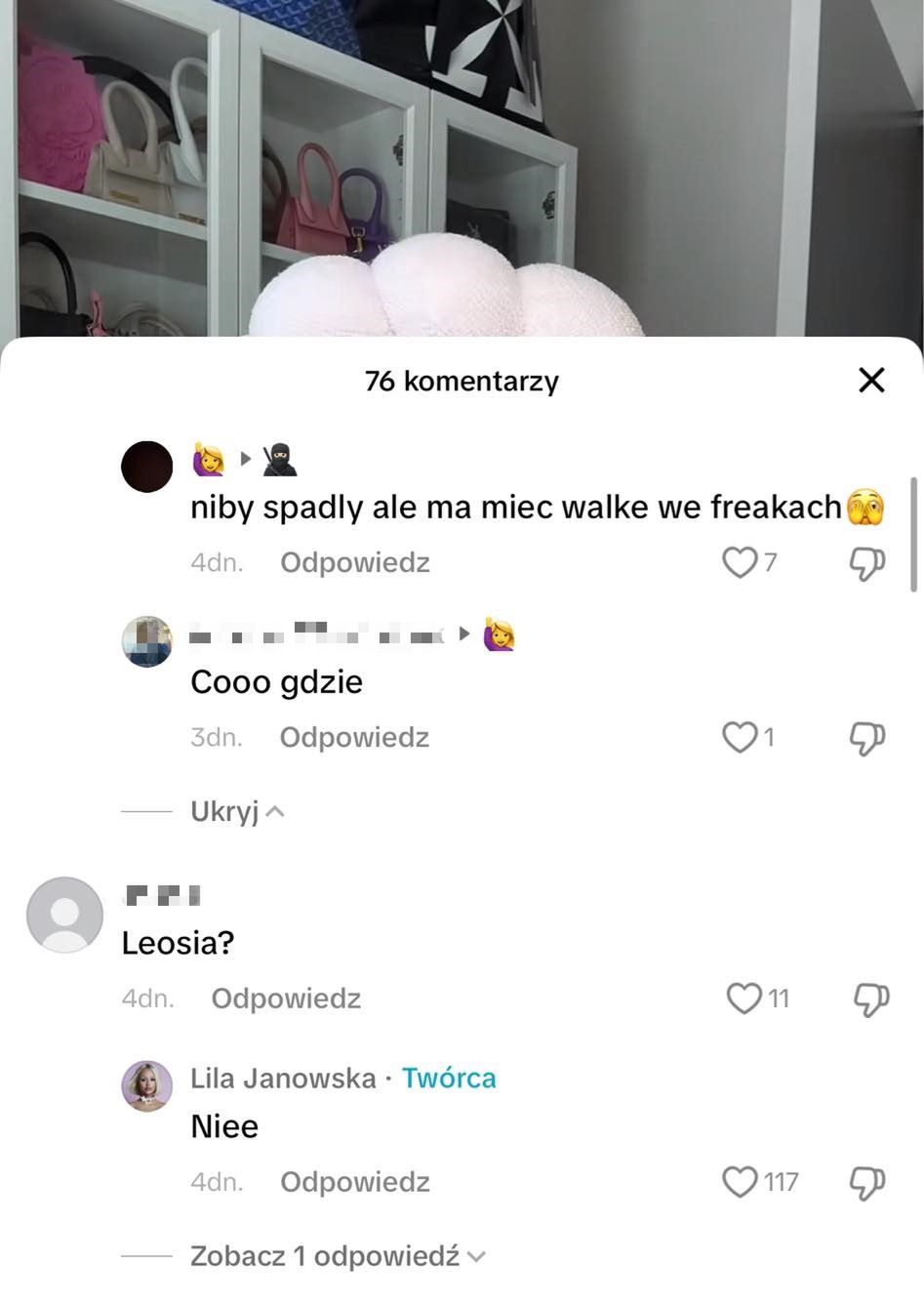Image resolution: width=924 pixels, height=1307 pixels.
Task: Reply to the walke we freakach comment
Action: pos(355,562)
